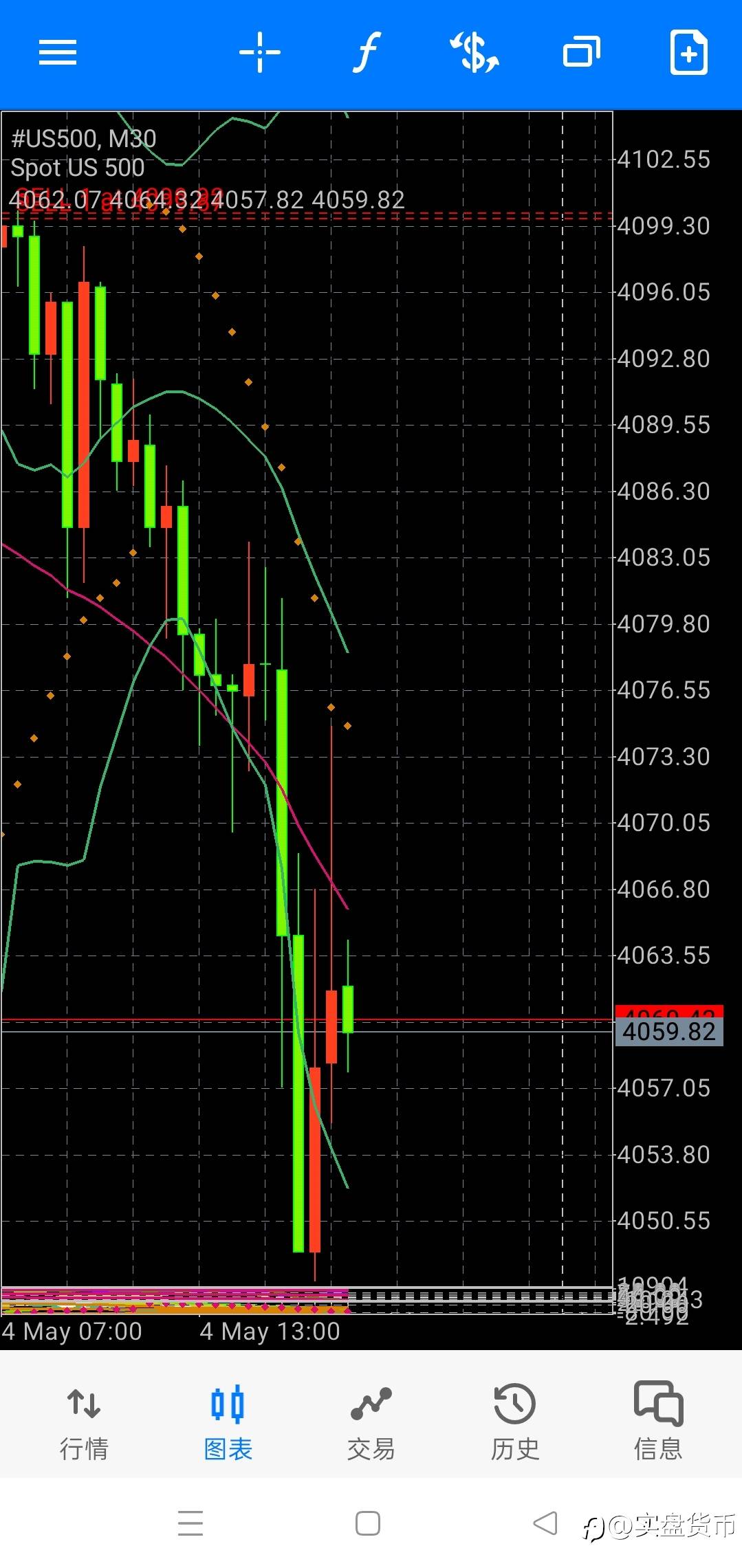Open the system recent apps menu

point(190,1523)
